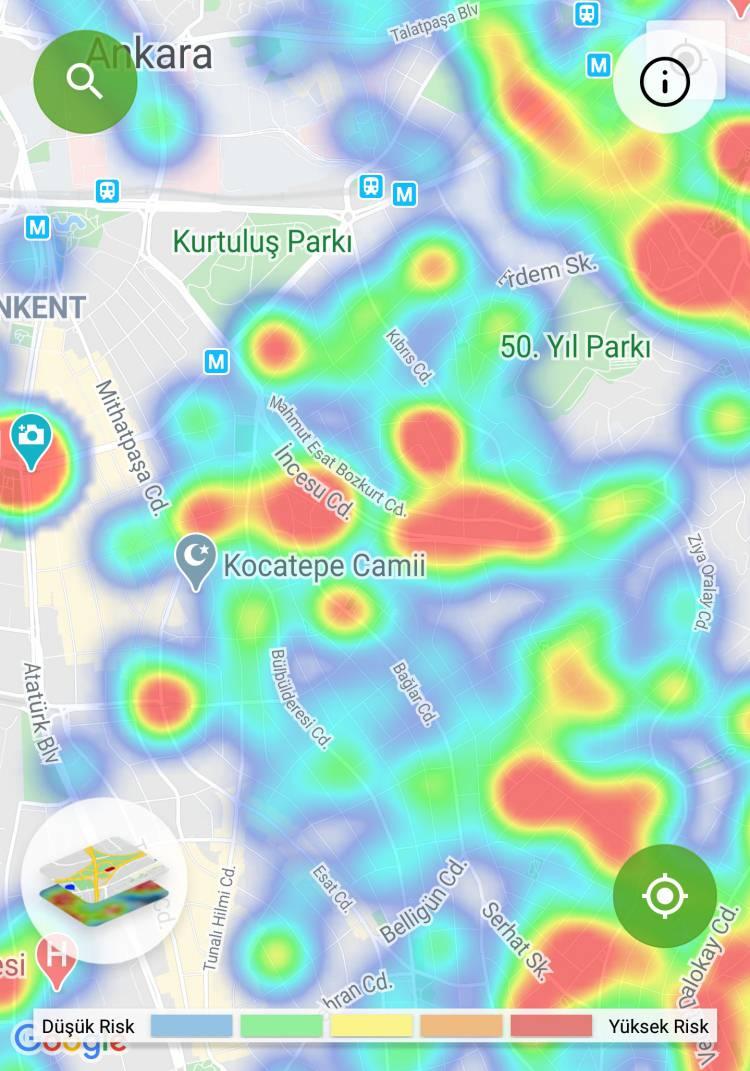Center map on my location
The image size is (750, 1071).
click(665, 896)
